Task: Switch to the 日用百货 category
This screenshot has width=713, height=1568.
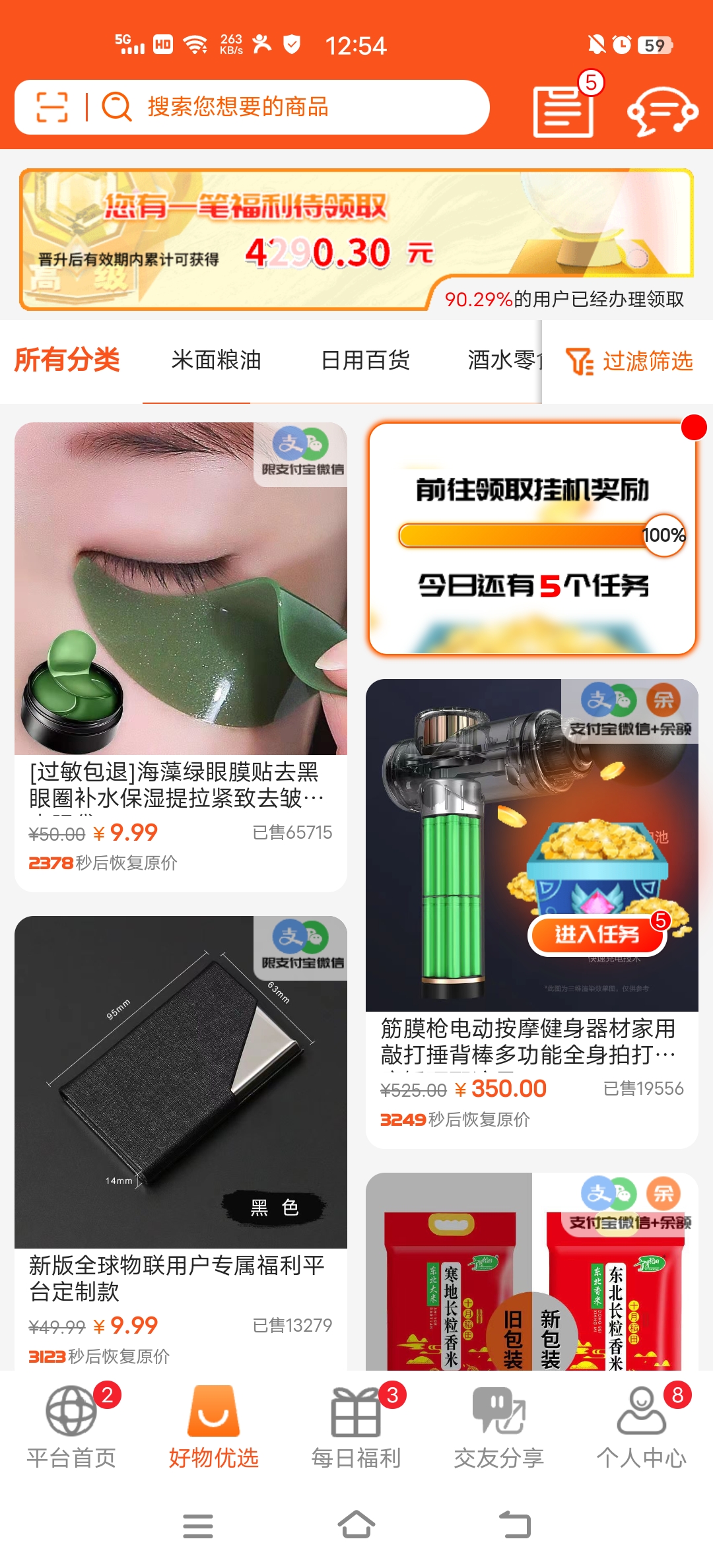Action: click(365, 360)
